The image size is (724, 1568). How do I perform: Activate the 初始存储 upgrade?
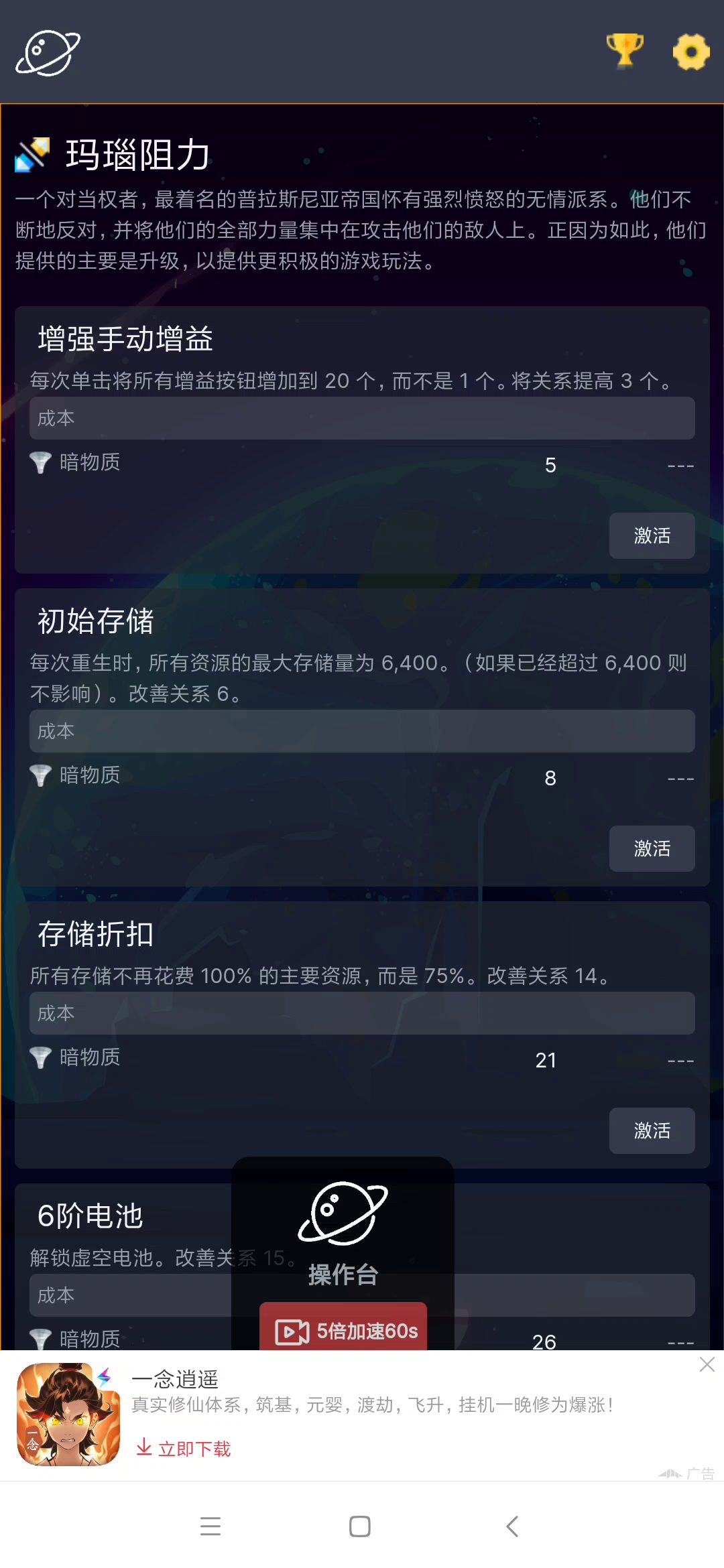pyautogui.click(x=652, y=848)
